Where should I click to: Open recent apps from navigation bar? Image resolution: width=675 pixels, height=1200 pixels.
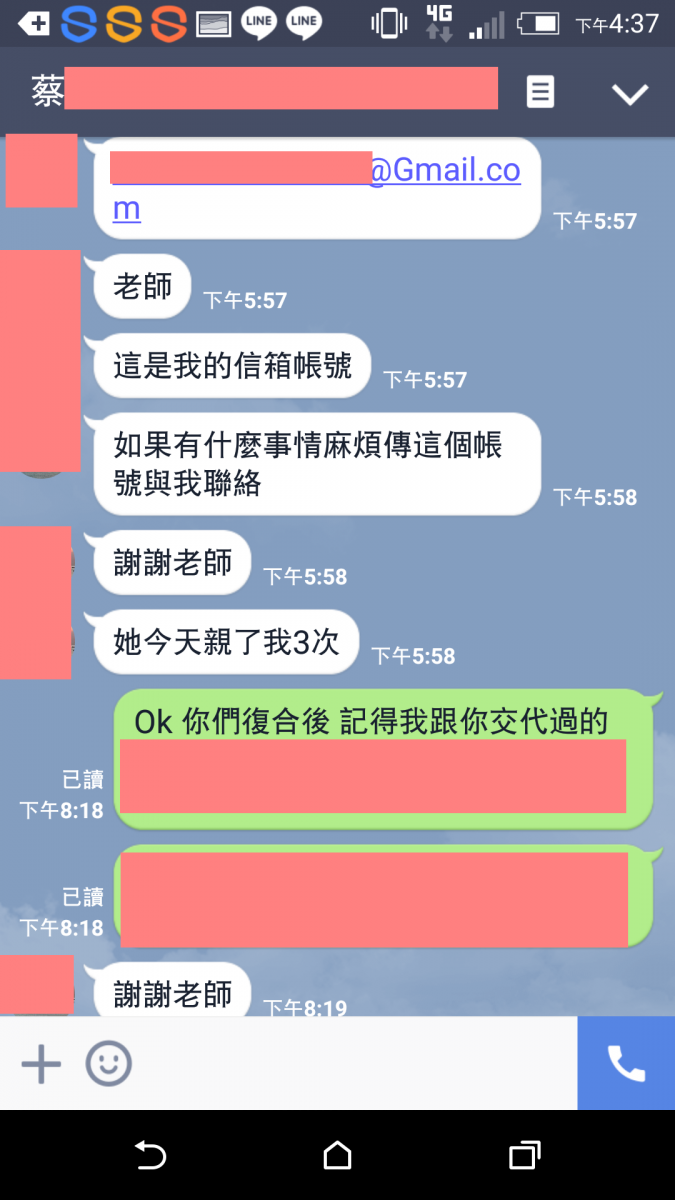524,1156
